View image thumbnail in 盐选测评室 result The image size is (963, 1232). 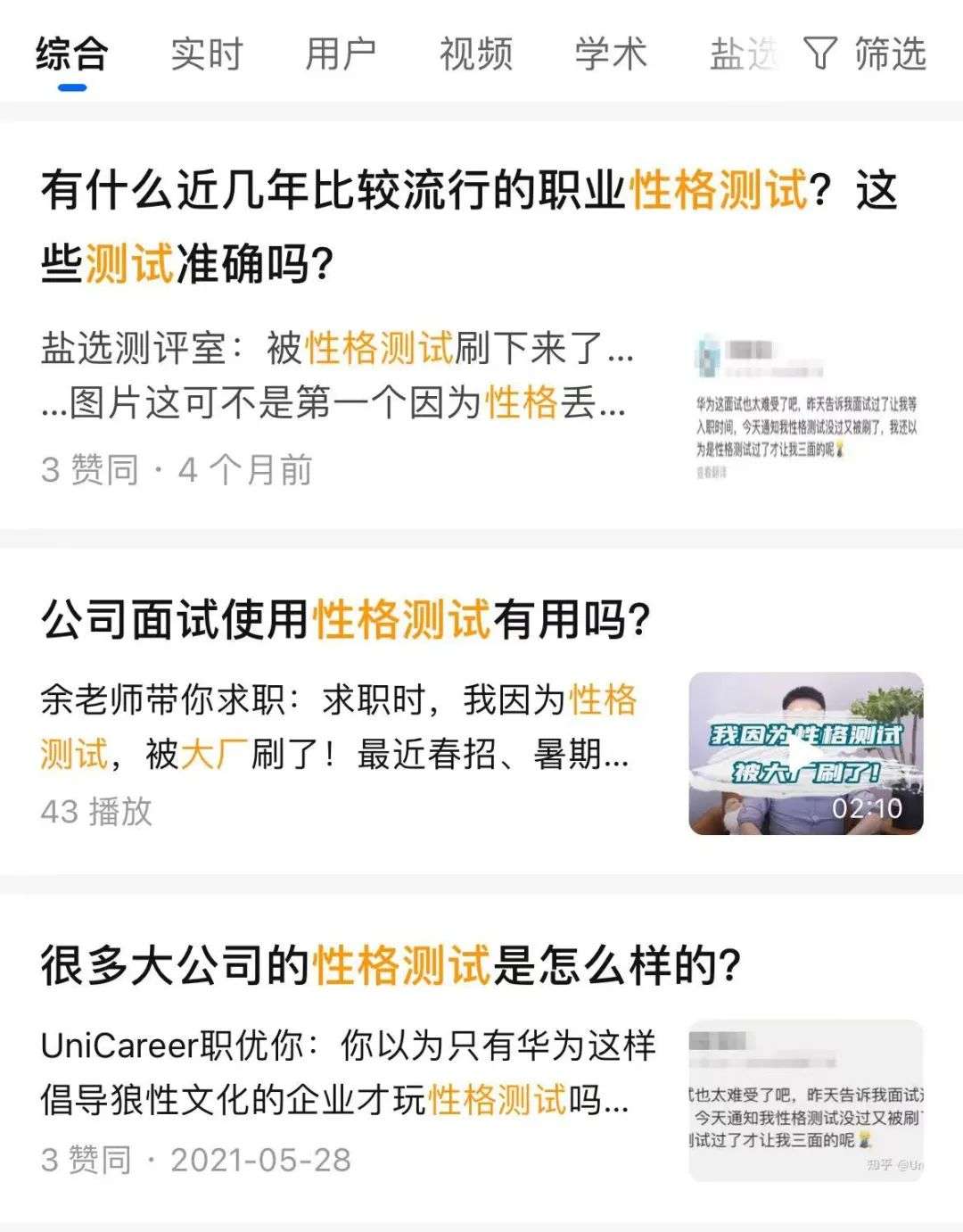tap(805, 407)
